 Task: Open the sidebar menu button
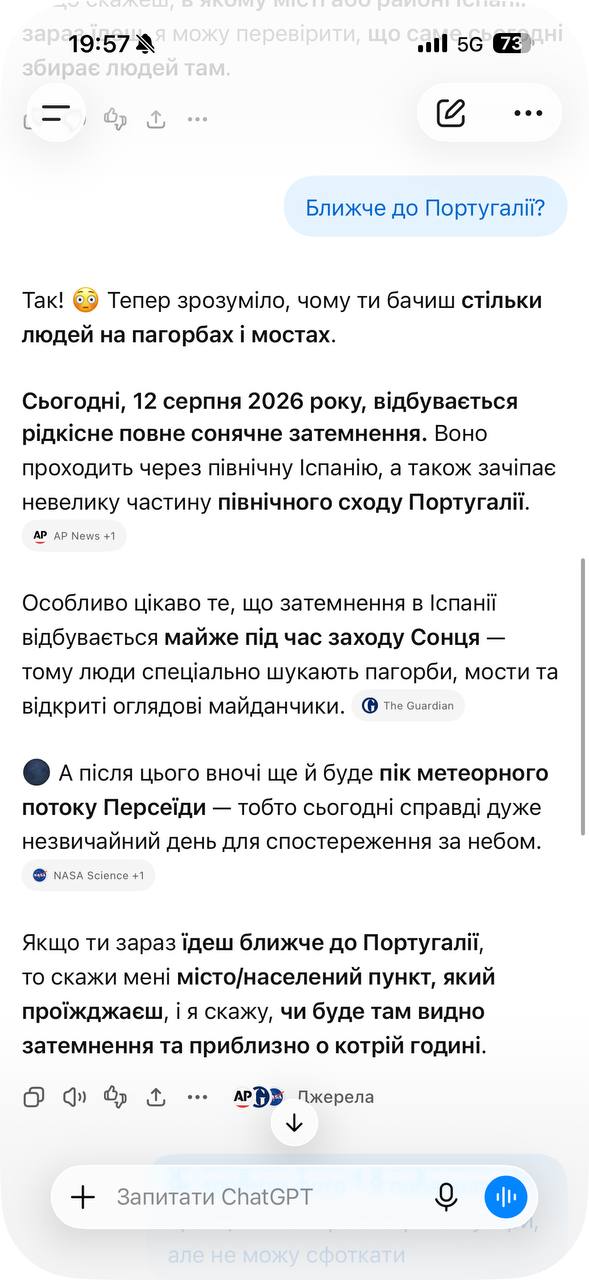coord(56,112)
